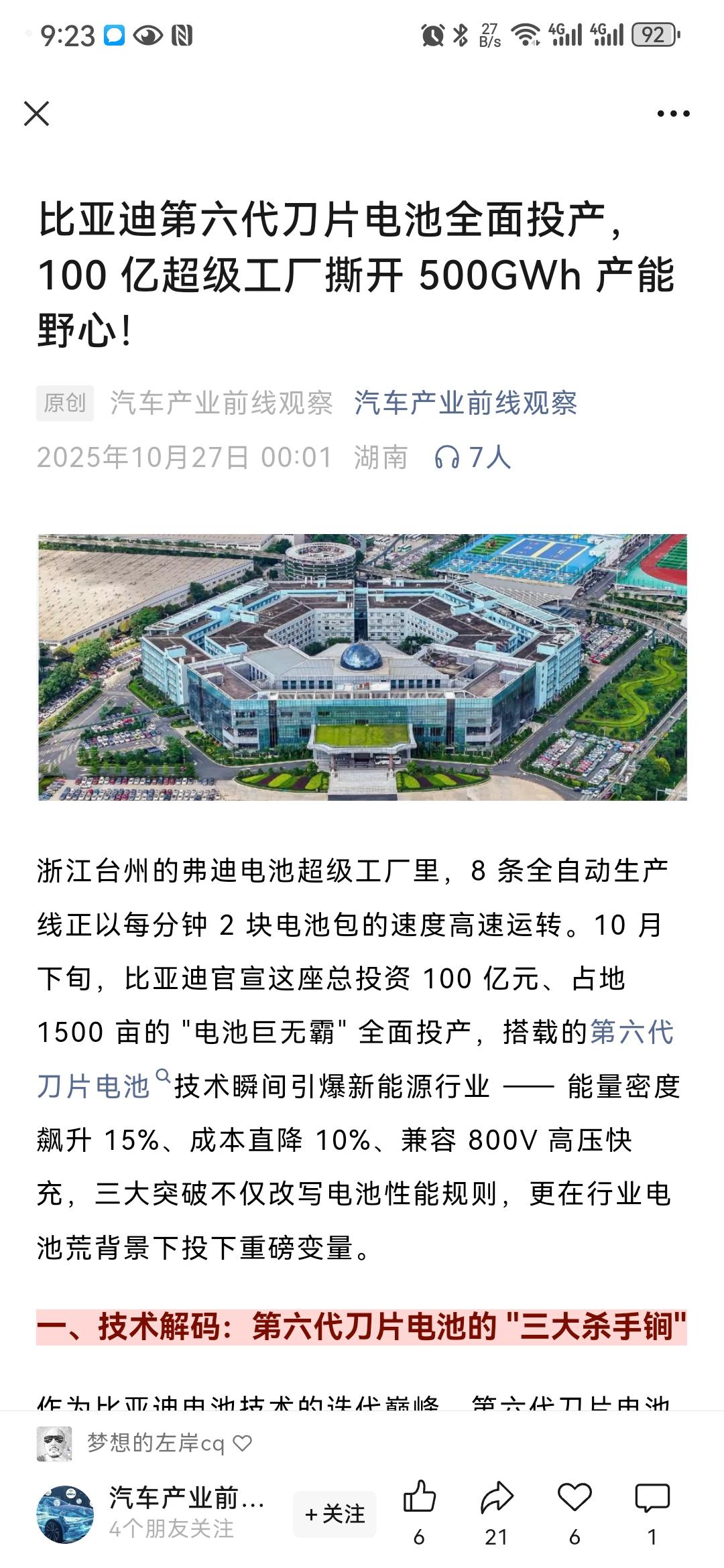Tap the listen-to-article headphone icon
The height and width of the screenshot is (1568, 724).
tap(448, 458)
